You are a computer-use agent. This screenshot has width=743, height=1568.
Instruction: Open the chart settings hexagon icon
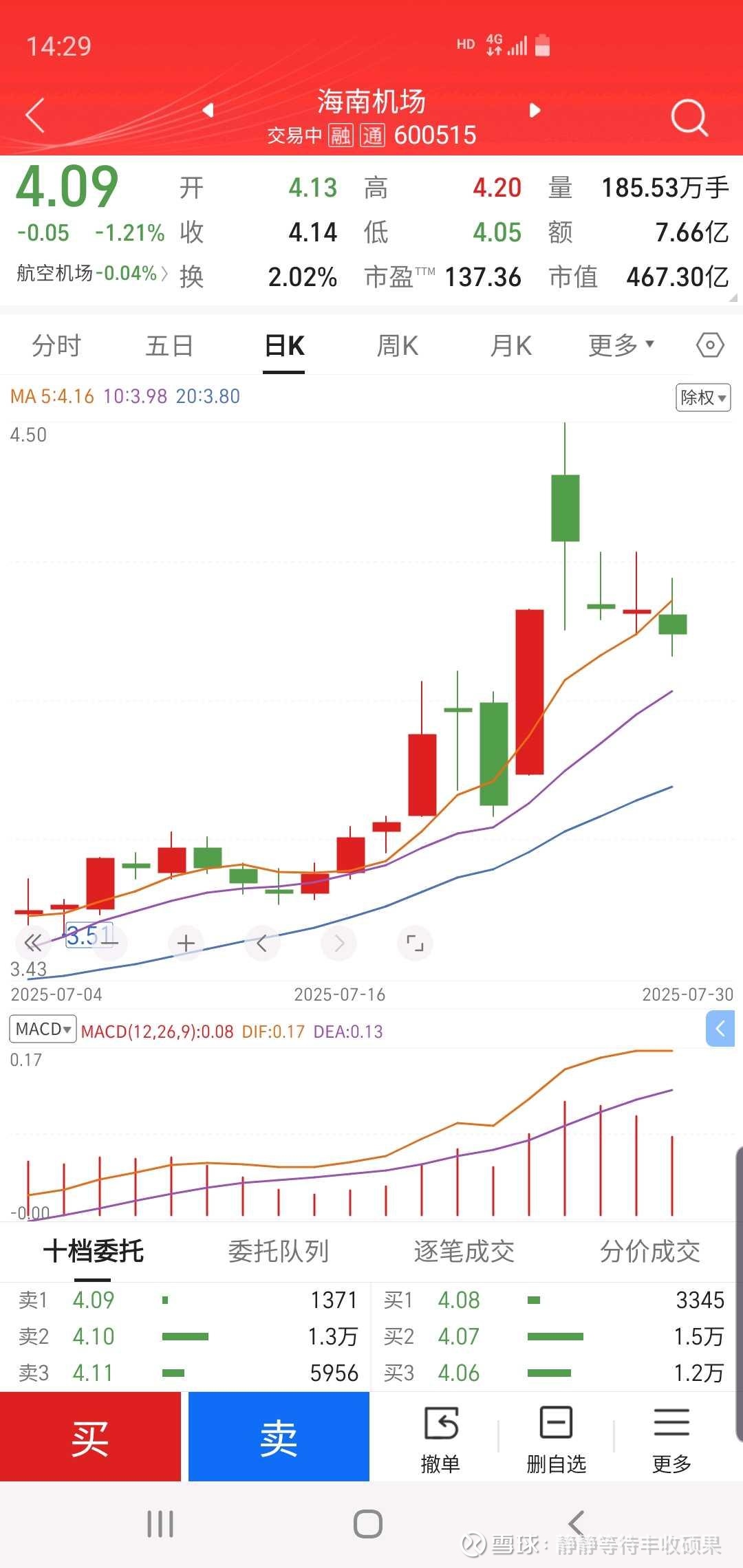[710, 345]
